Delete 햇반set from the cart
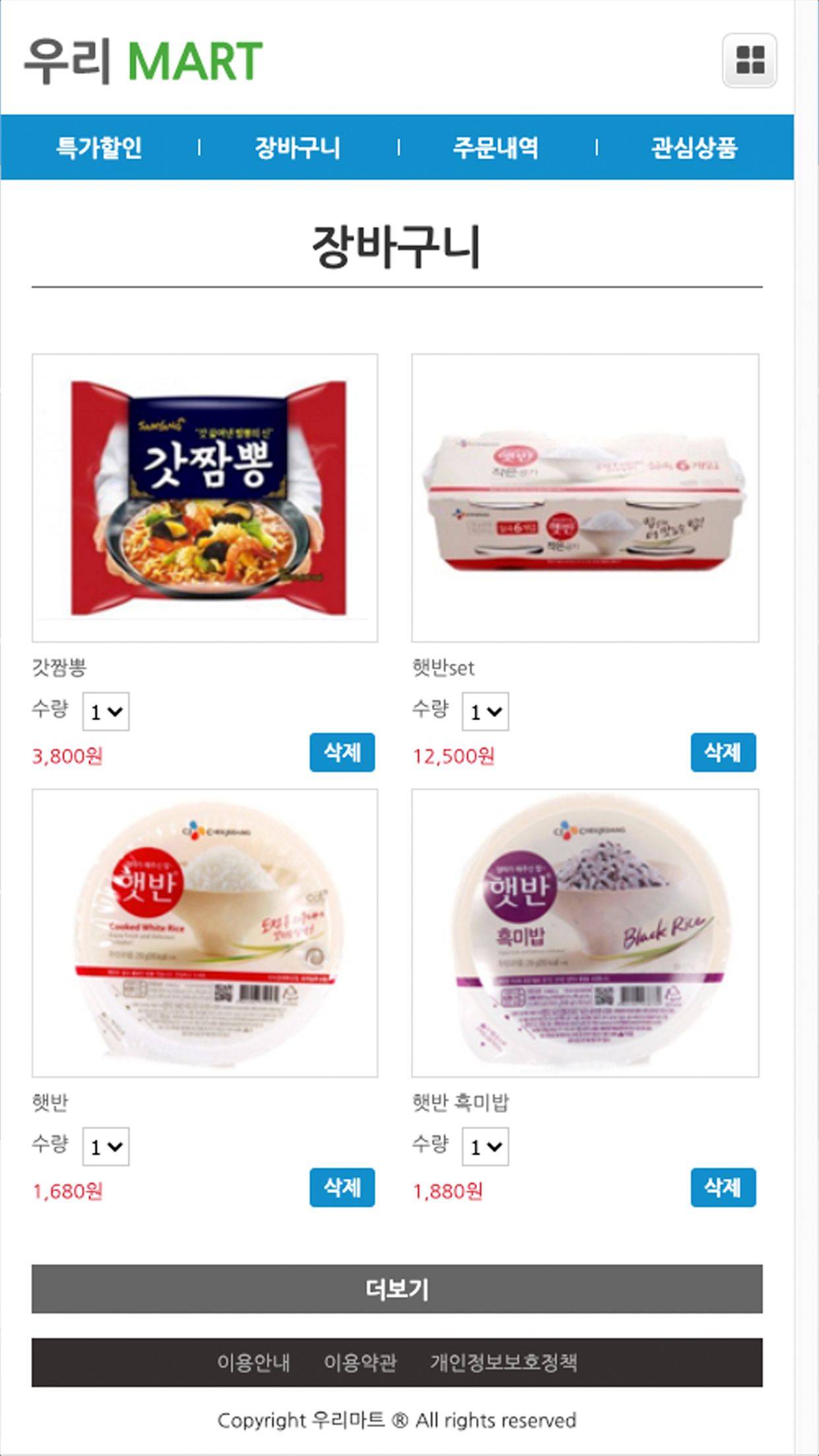The height and width of the screenshot is (1456, 819). coord(723,752)
